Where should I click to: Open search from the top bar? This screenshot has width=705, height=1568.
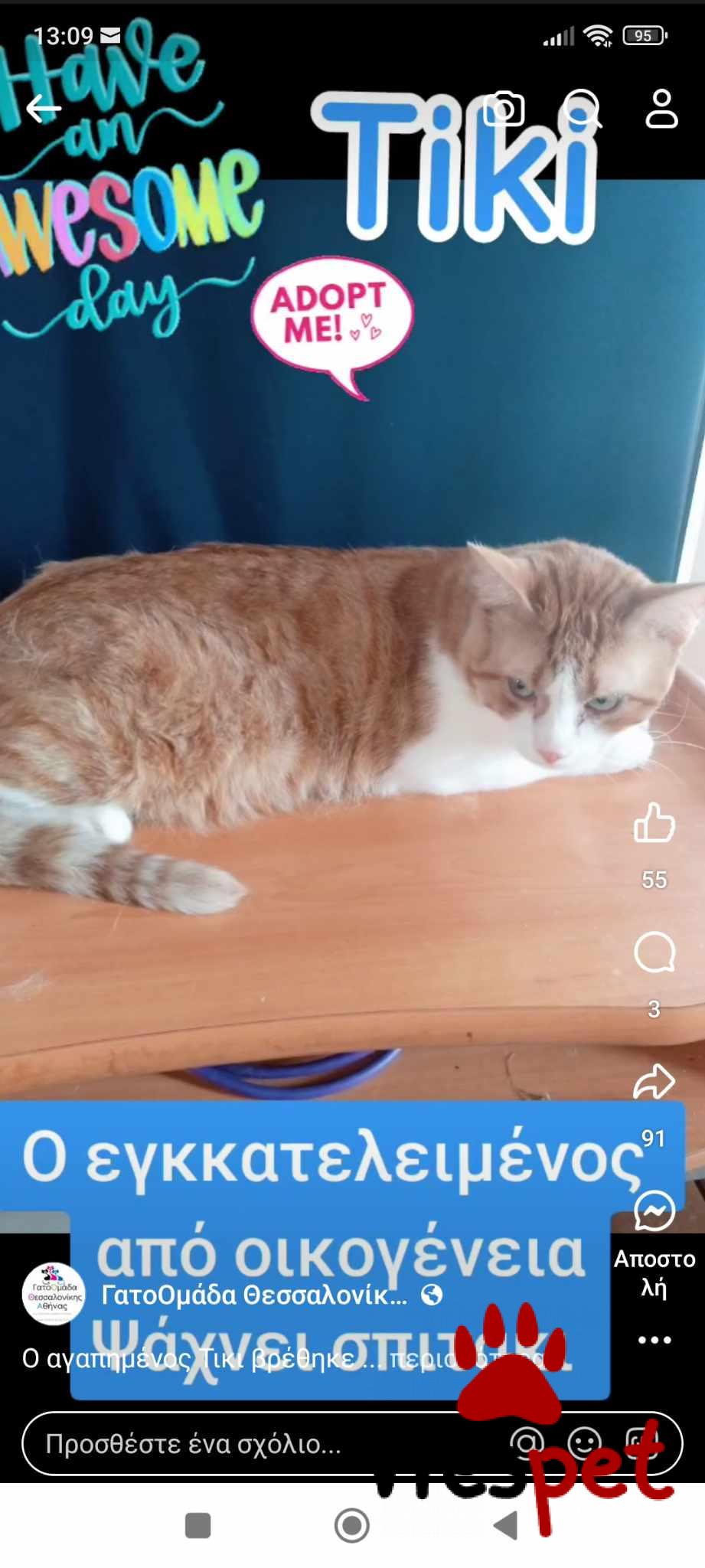583,109
